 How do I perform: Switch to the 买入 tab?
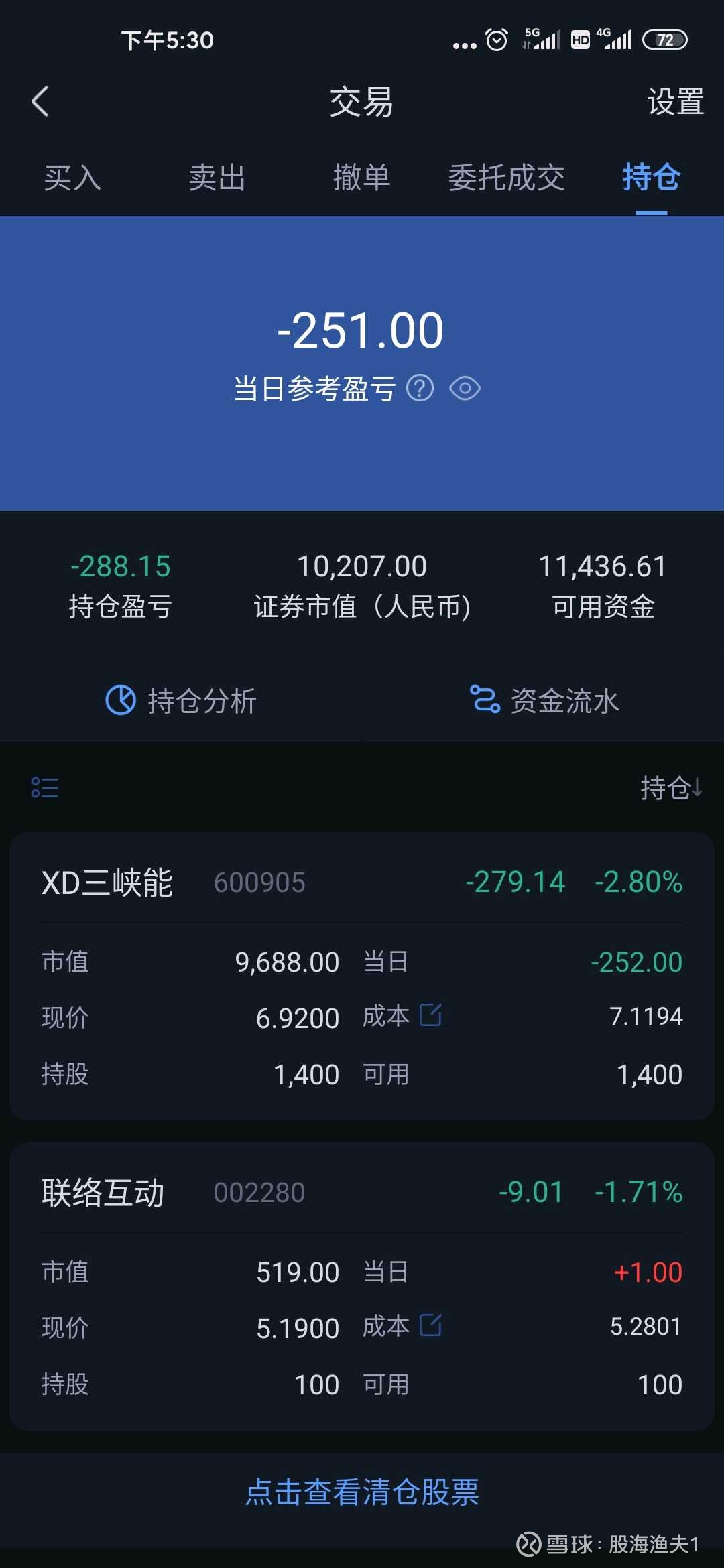tap(72, 178)
